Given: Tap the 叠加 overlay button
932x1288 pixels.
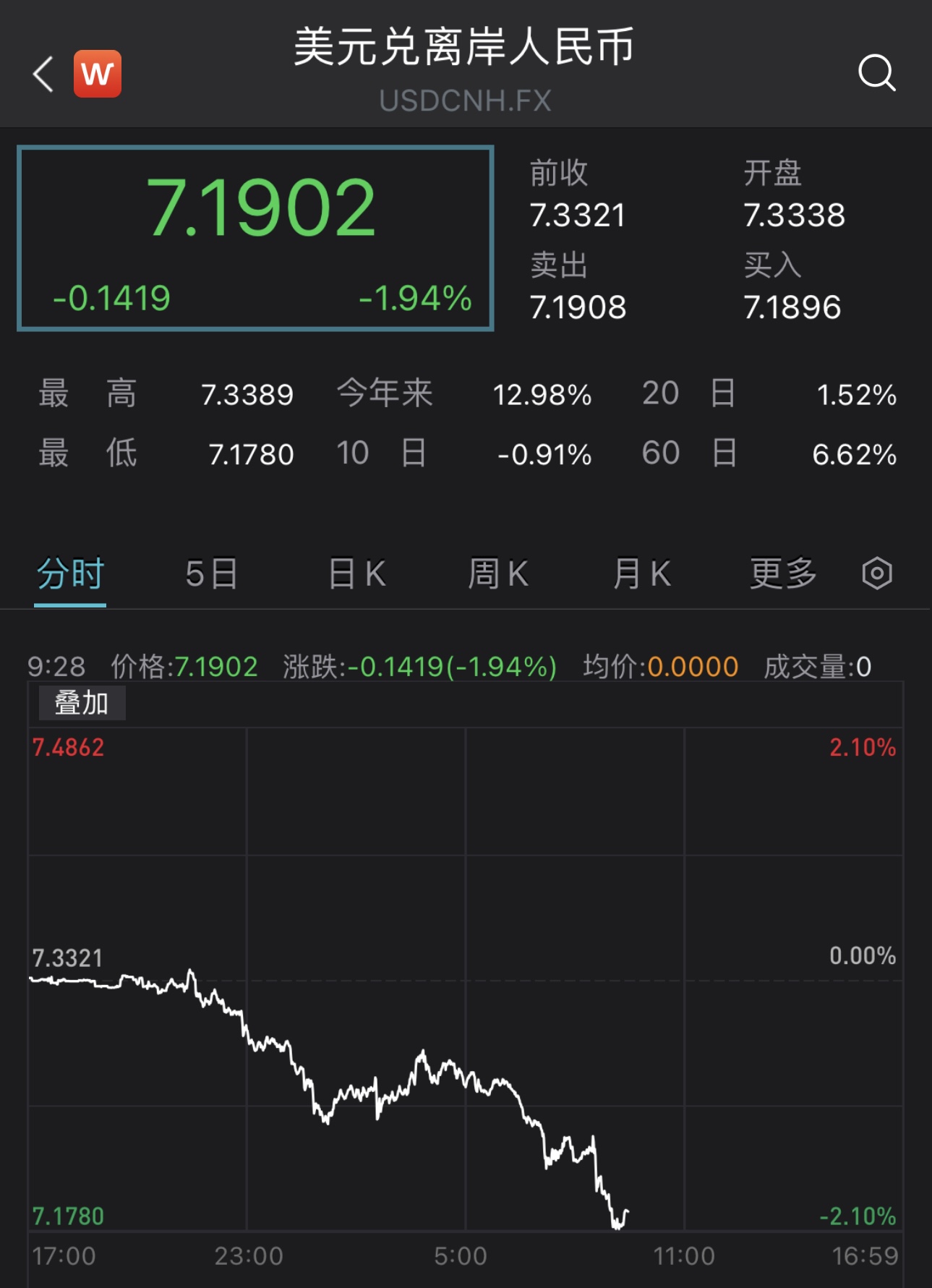Looking at the screenshot, I should click(82, 703).
